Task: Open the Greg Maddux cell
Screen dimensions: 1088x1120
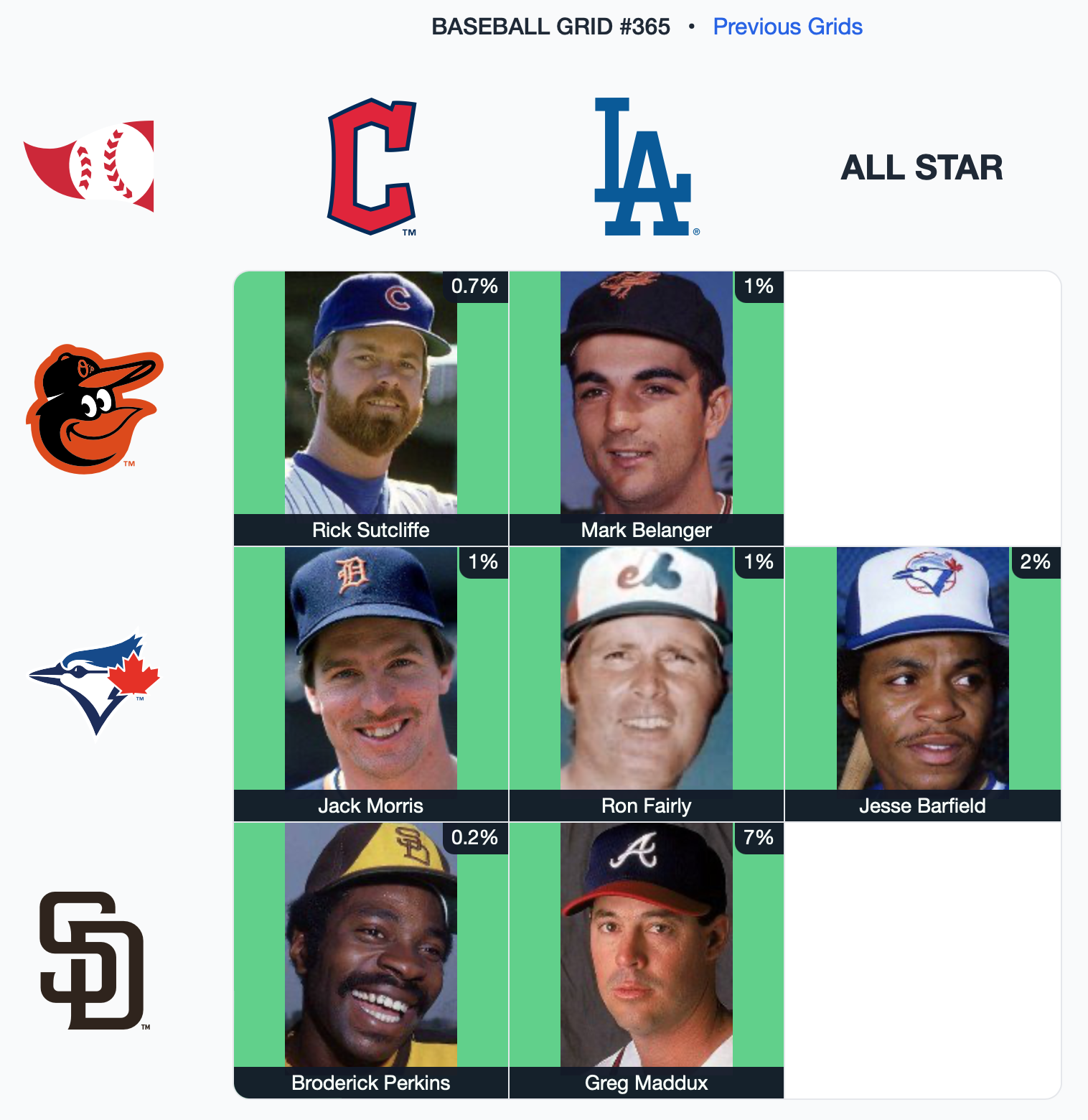Action: point(646,960)
